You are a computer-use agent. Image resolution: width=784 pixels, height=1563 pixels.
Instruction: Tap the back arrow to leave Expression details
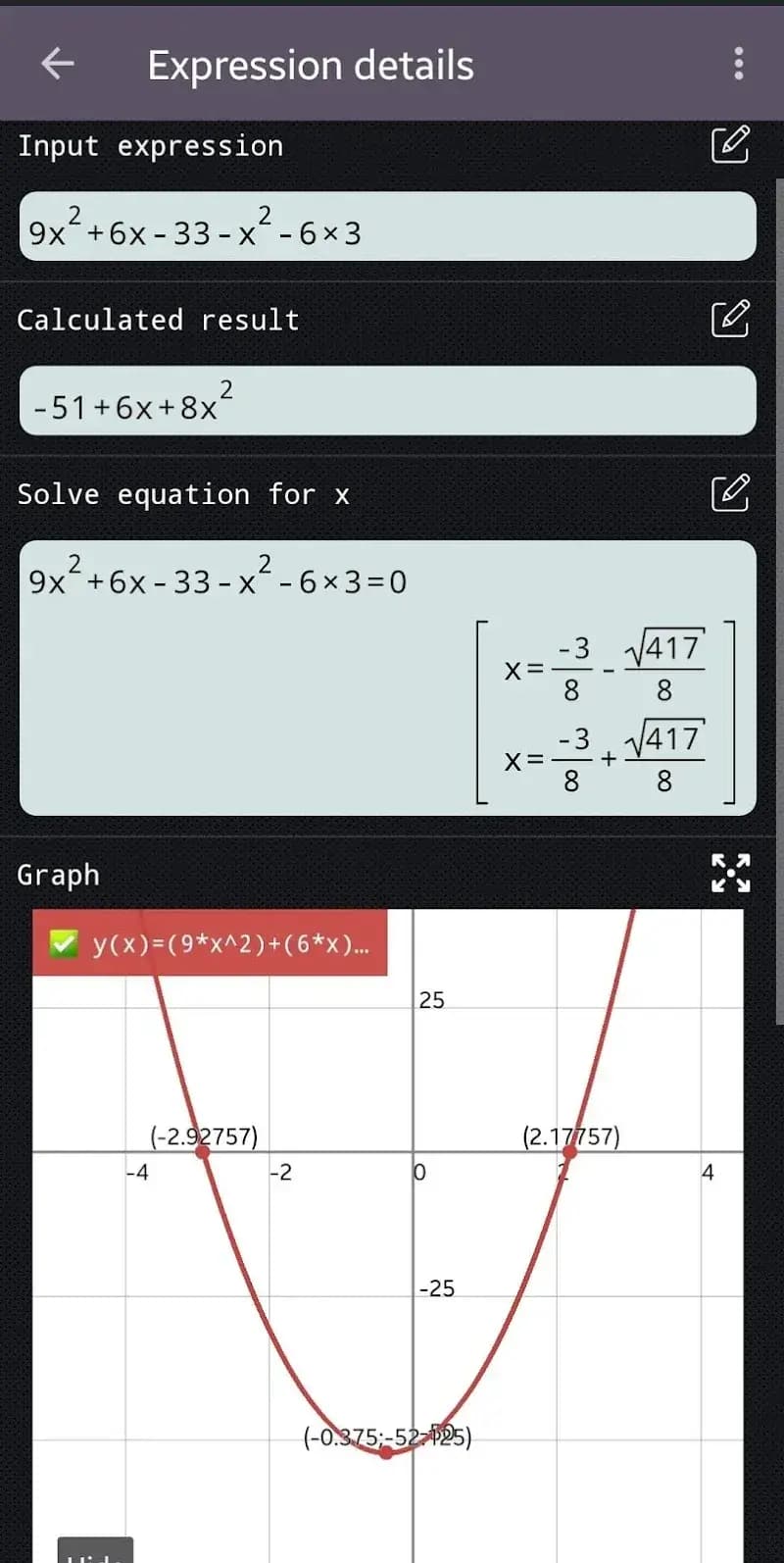coord(57,64)
